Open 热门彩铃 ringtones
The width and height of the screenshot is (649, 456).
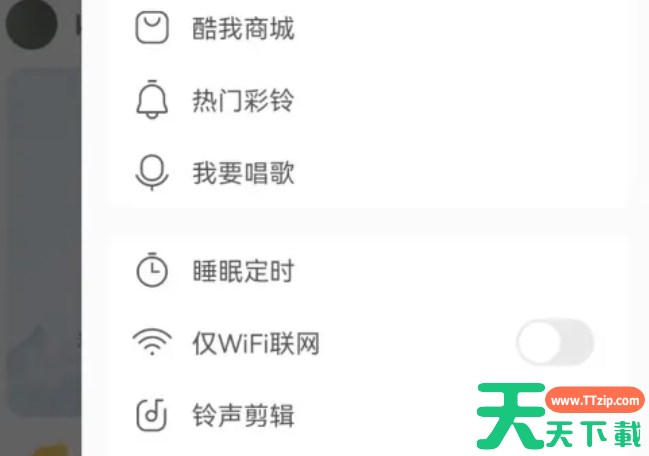[243, 101]
